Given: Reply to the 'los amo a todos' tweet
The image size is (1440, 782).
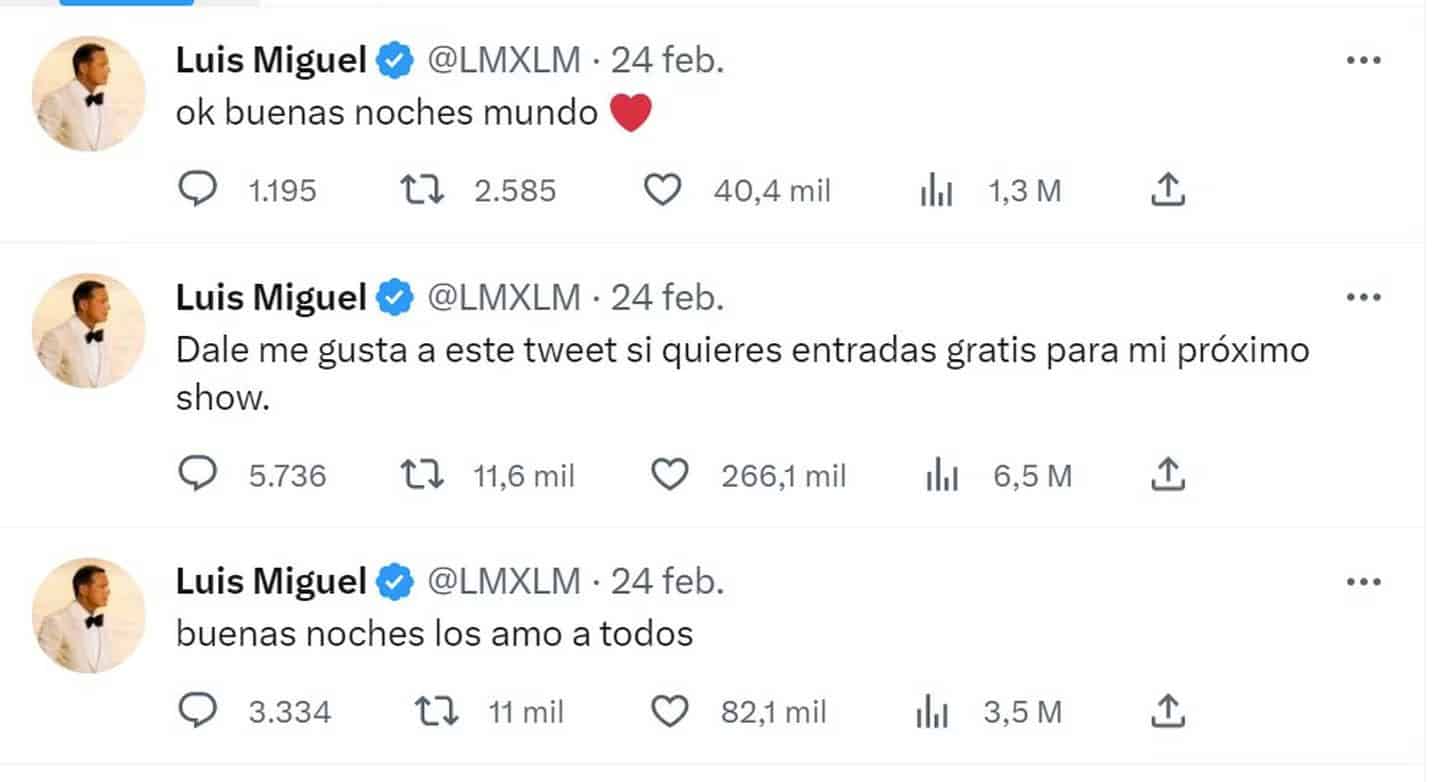Looking at the screenshot, I should pyautogui.click(x=197, y=712).
